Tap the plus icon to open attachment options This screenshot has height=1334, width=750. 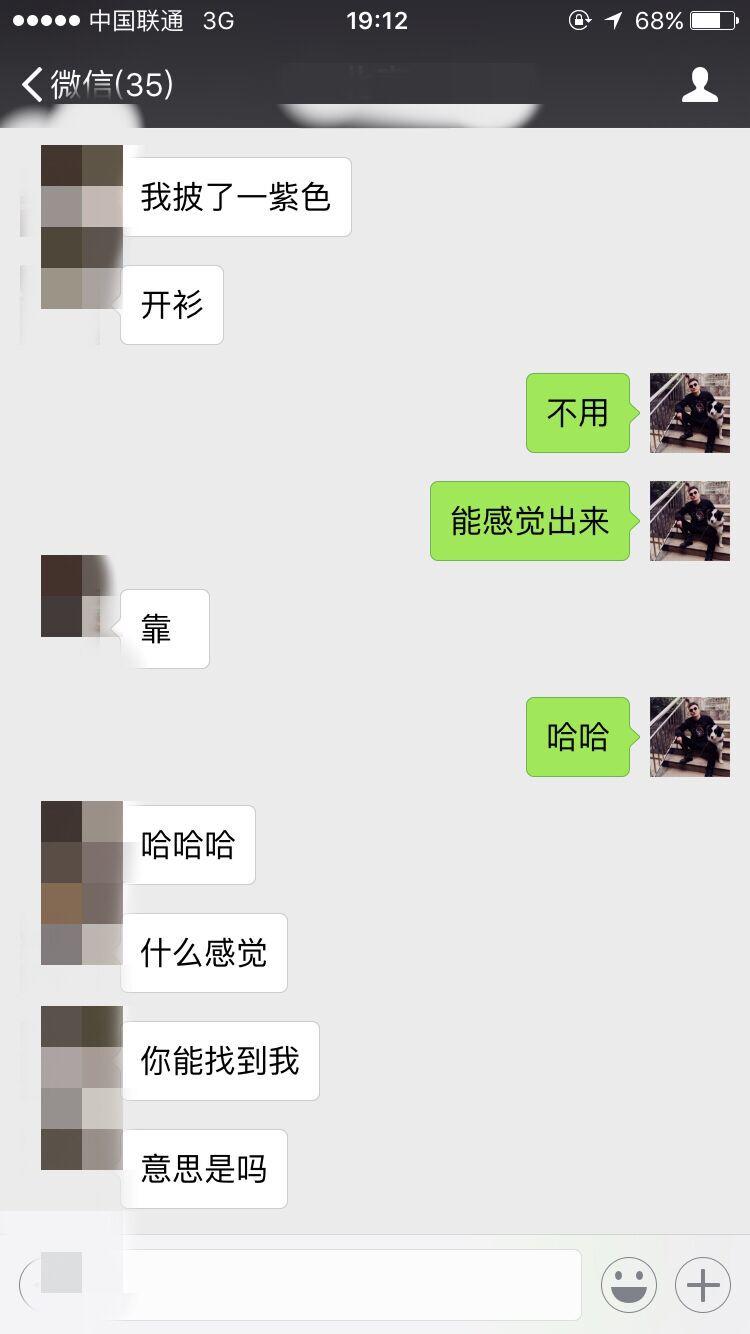(x=702, y=1284)
